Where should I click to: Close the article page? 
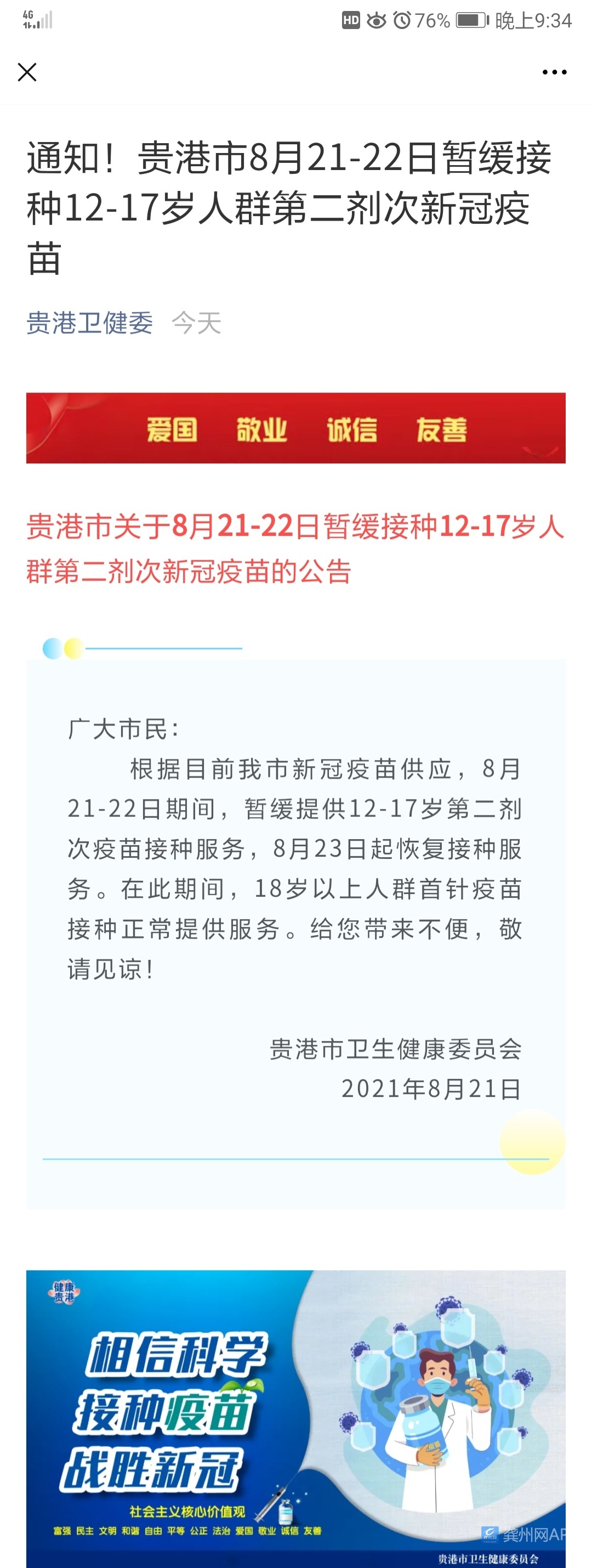27,72
